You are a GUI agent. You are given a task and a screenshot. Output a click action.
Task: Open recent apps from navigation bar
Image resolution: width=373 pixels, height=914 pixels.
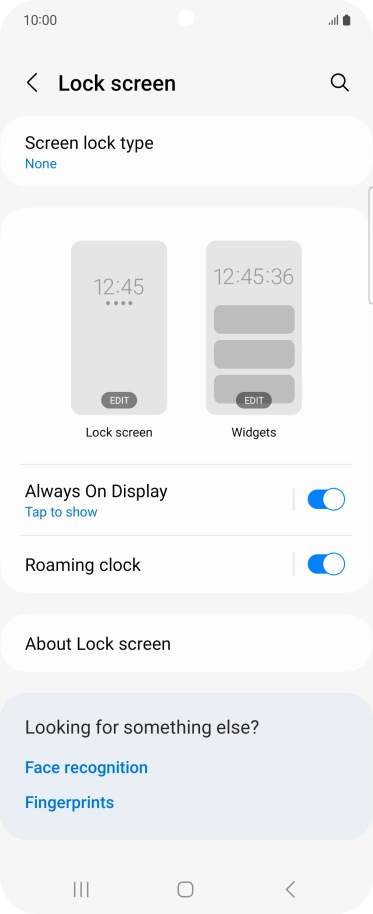coord(81,889)
